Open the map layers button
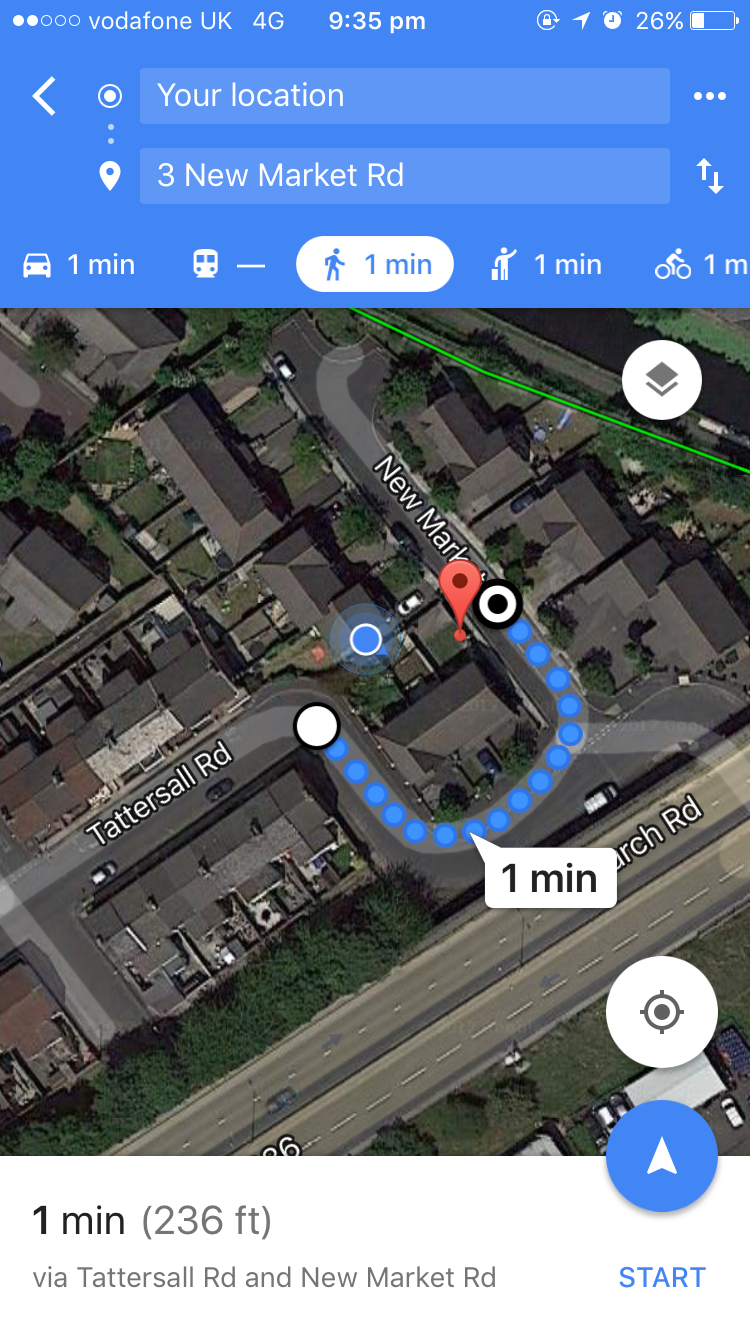The height and width of the screenshot is (1334, 750). (x=661, y=380)
